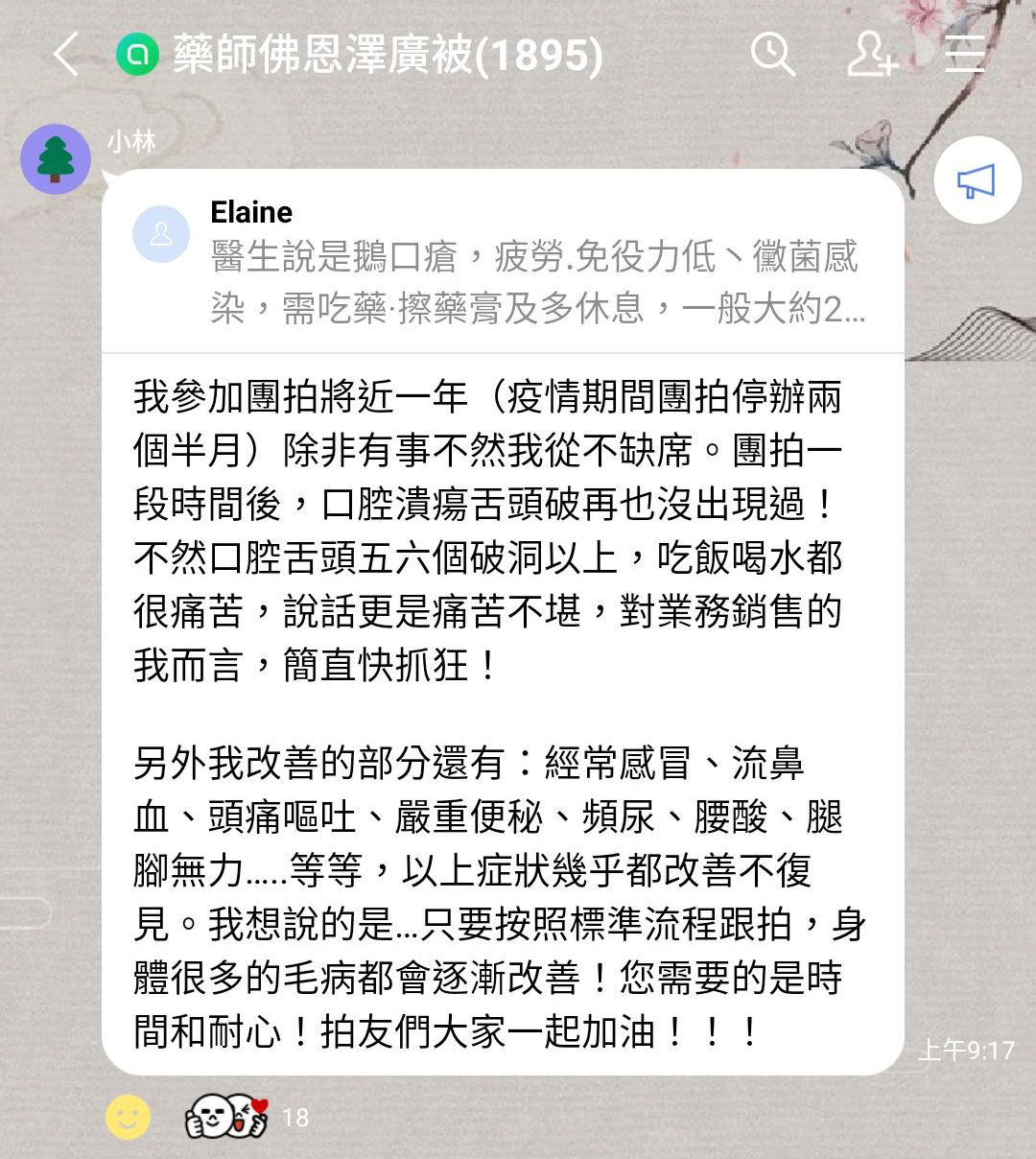This screenshot has width=1036, height=1159.
Task: Add a smiley reaction to the message
Action: [x=128, y=1117]
